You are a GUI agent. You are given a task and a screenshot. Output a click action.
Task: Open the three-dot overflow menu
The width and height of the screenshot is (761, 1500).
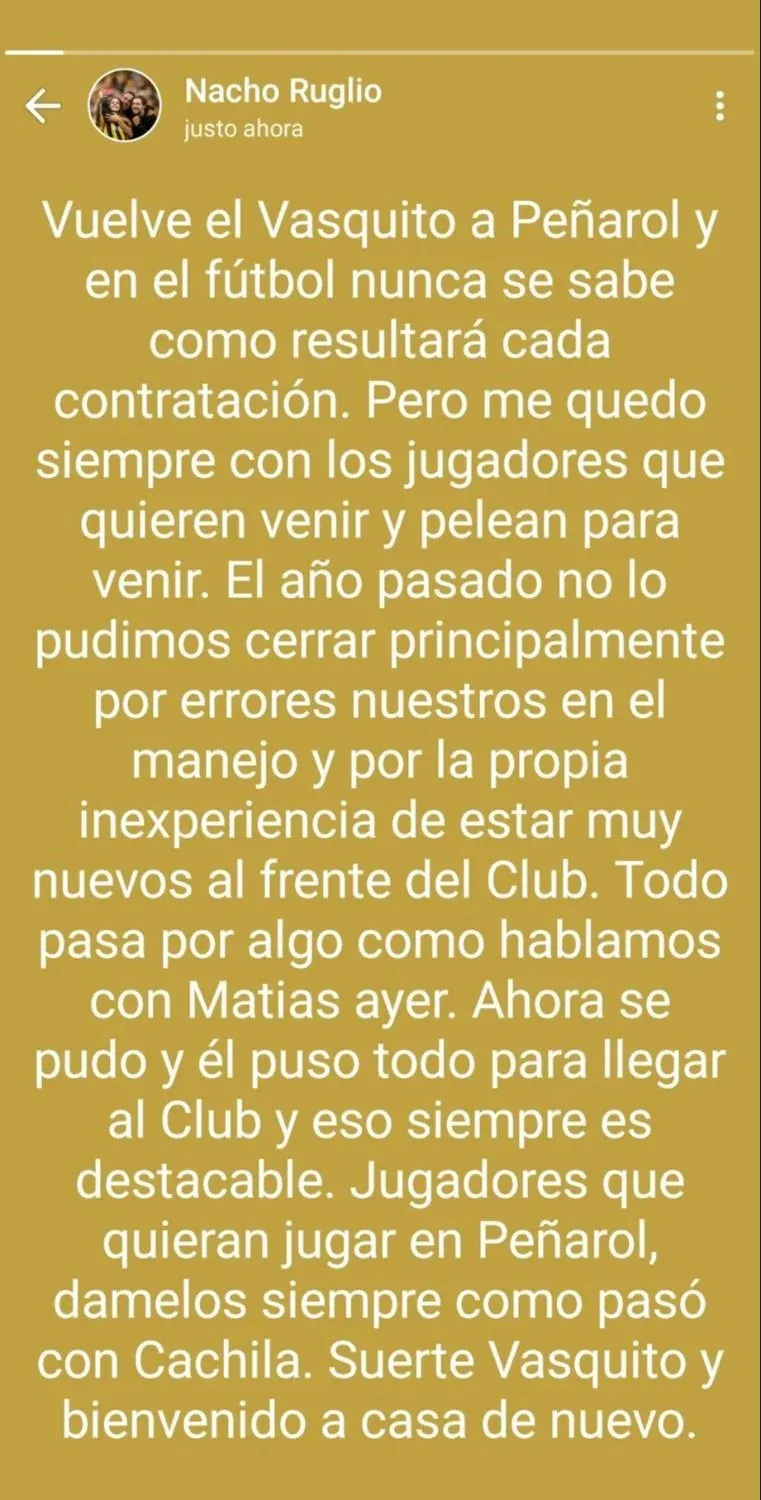pos(719,106)
